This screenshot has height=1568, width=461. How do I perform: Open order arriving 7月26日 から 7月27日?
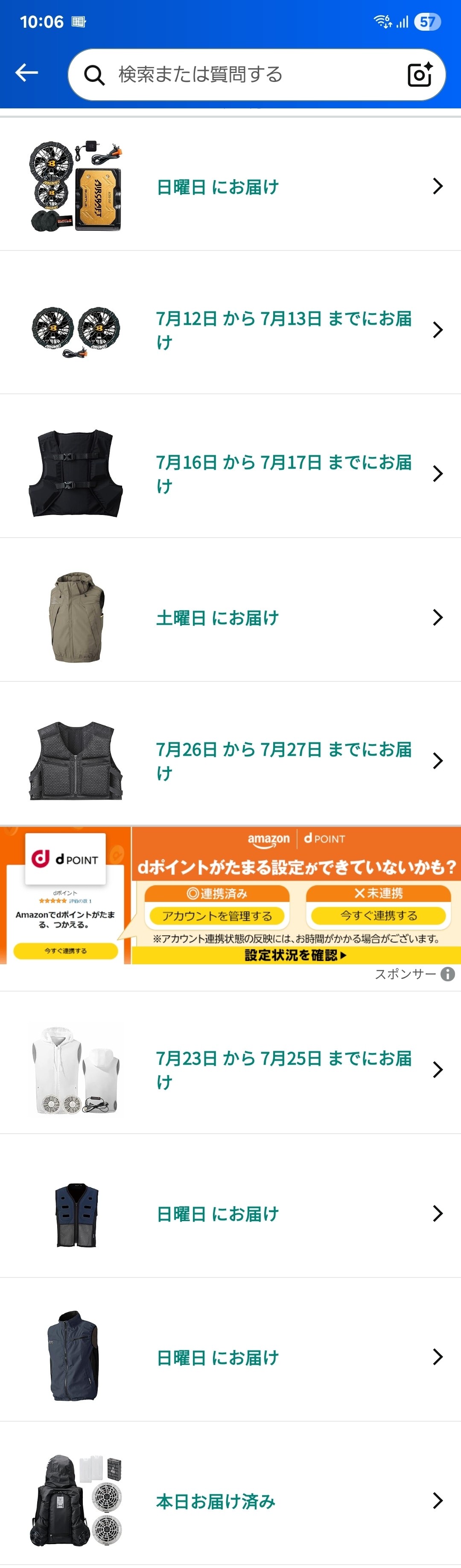tap(230, 761)
